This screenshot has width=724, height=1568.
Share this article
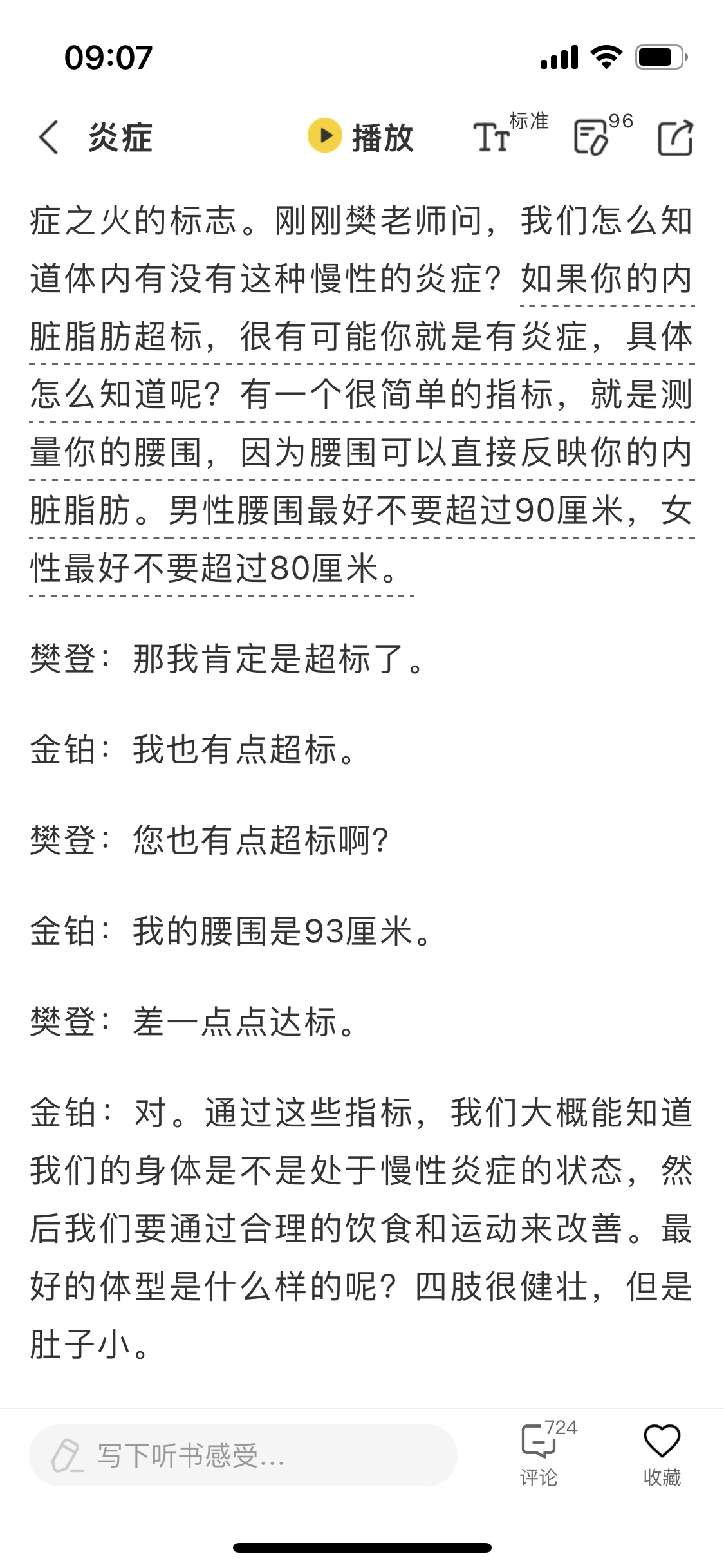[x=675, y=137]
